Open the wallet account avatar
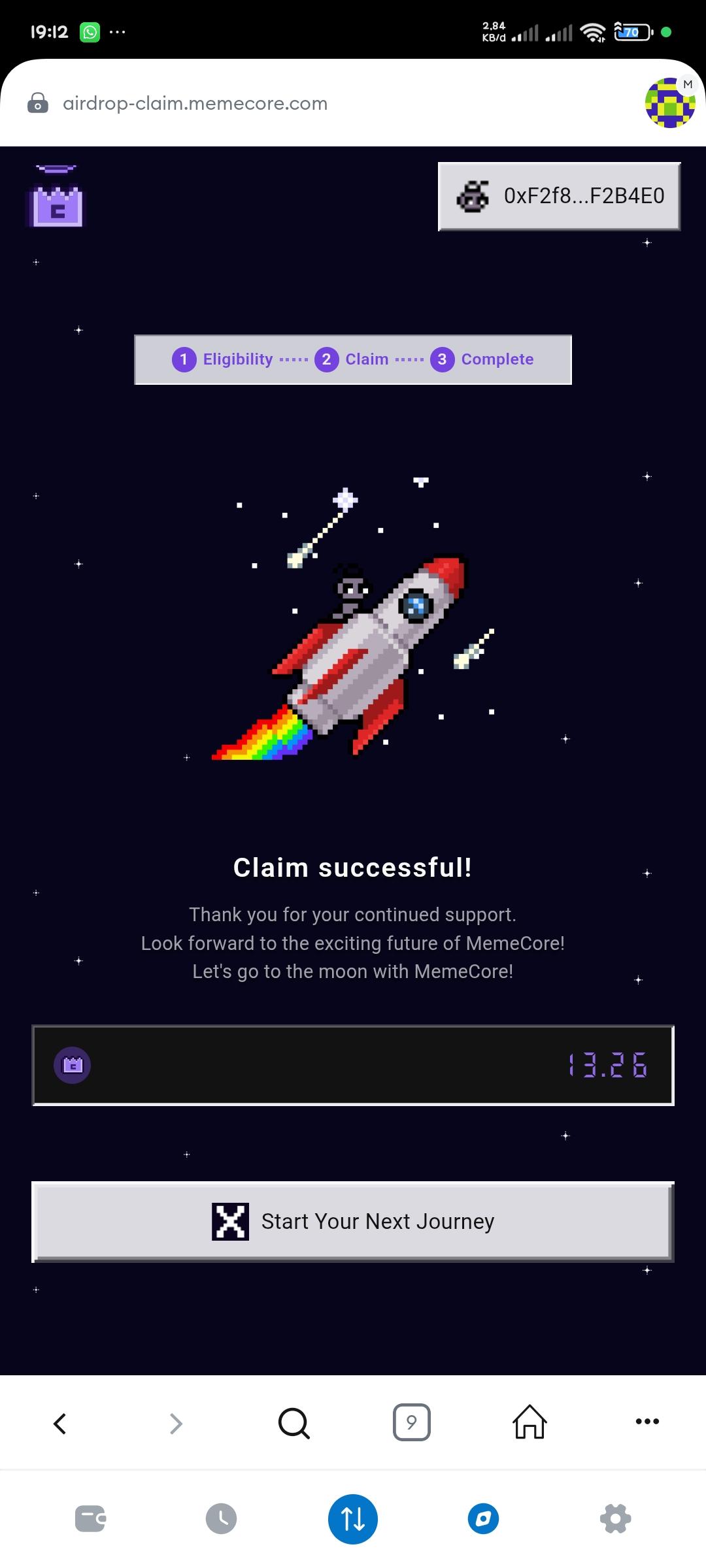This screenshot has height=1568, width=706. tap(669, 103)
